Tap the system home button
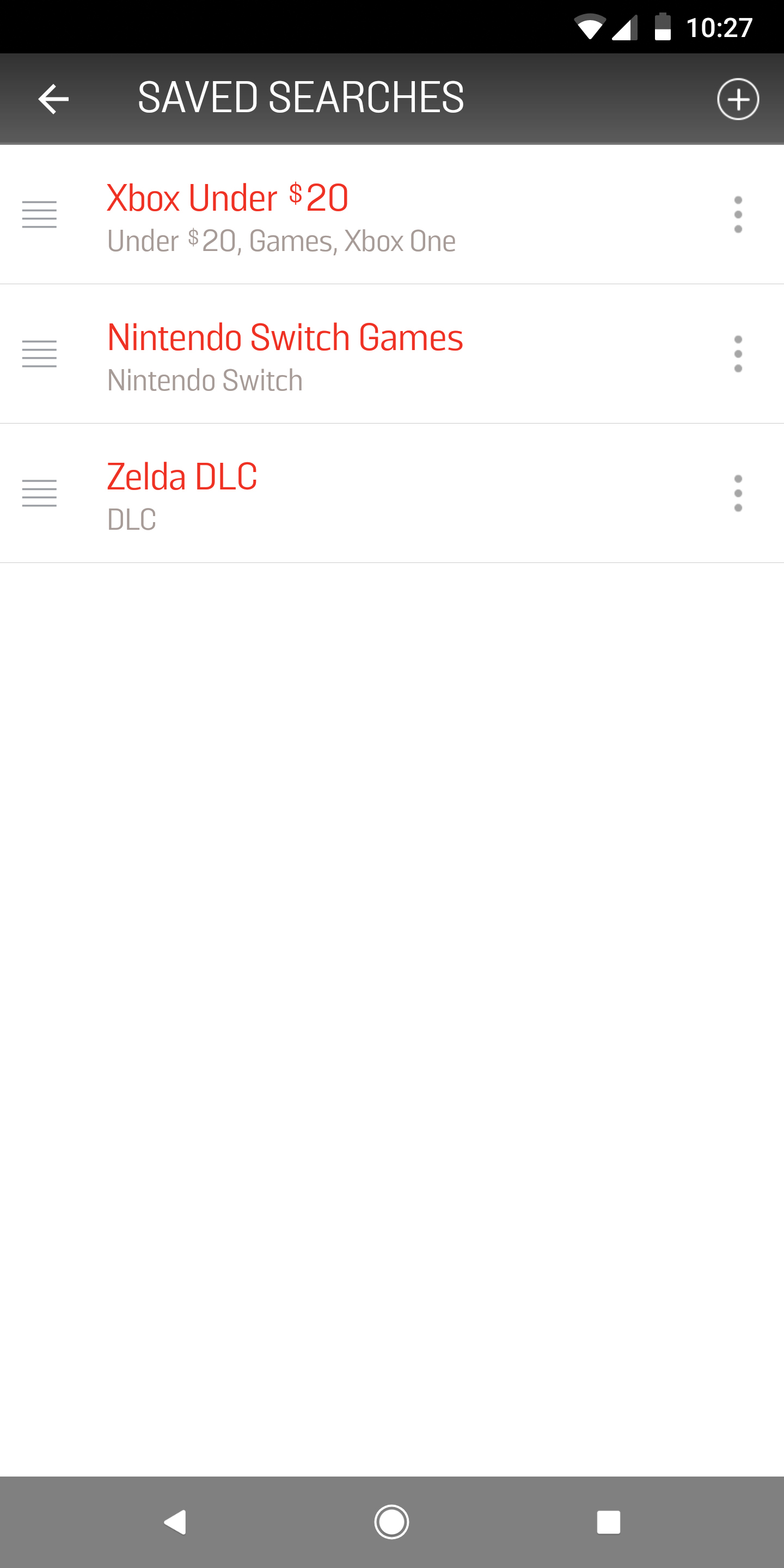The height and width of the screenshot is (1568, 784). pos(391,1522)
